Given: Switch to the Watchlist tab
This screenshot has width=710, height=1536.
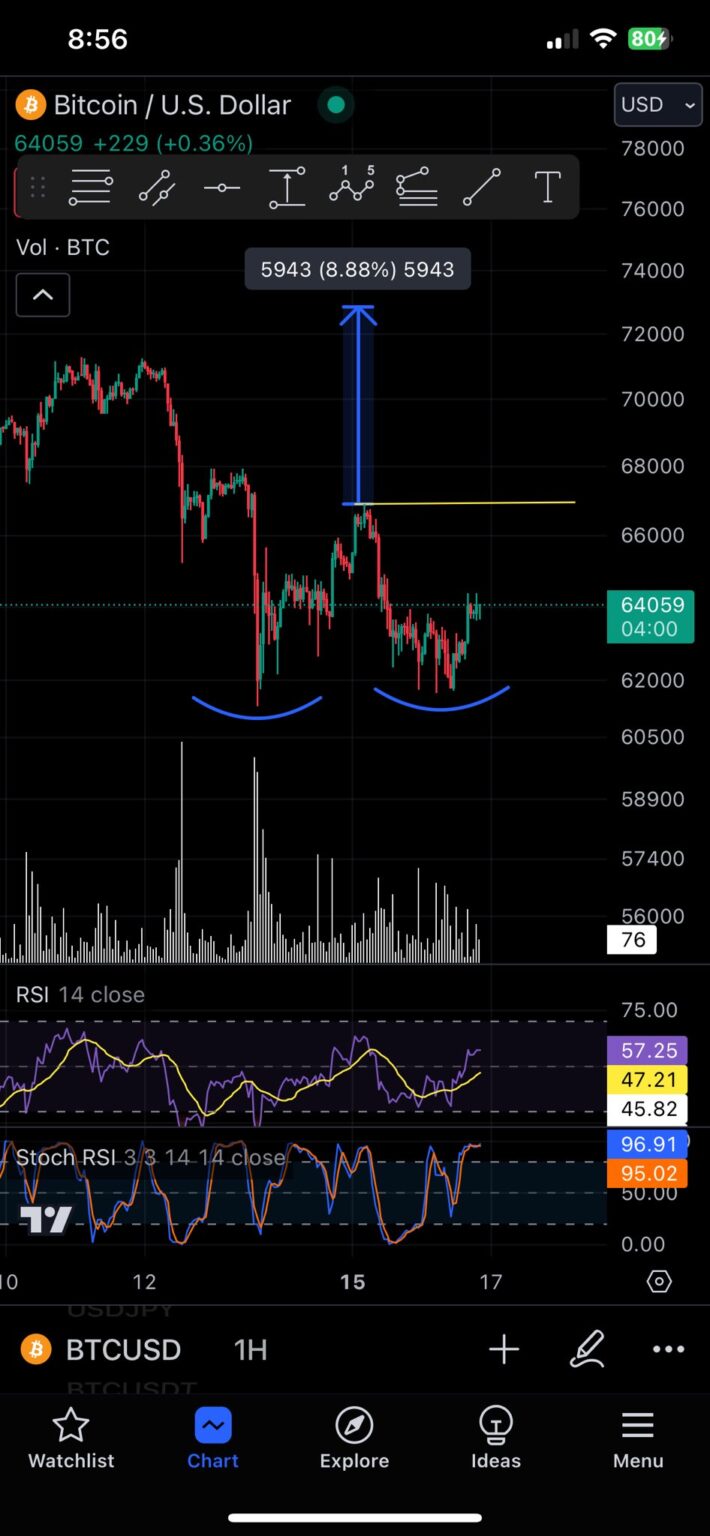Looking at the screenshot, I should click(71, 1438).
